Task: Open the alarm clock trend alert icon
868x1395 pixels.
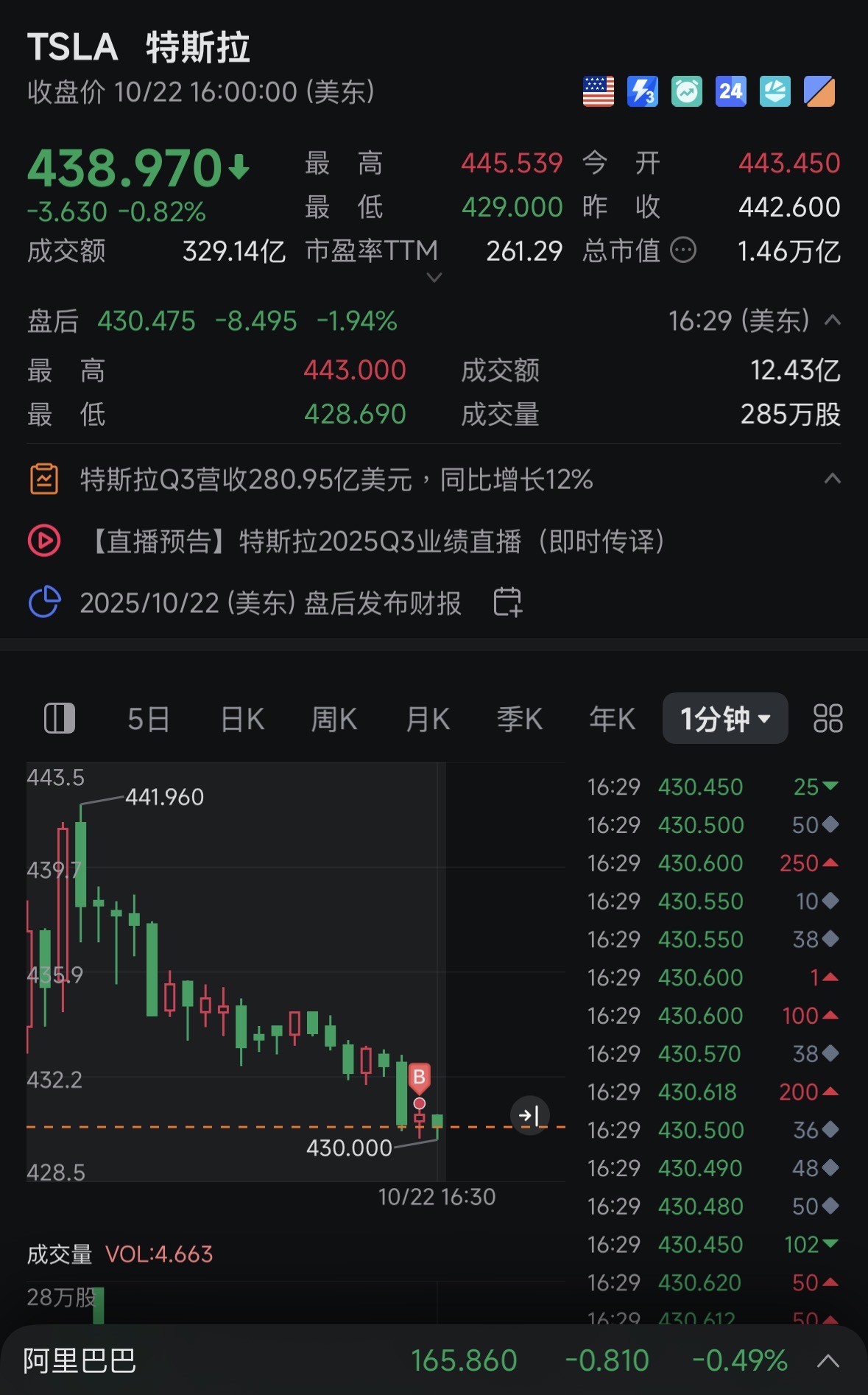Action: pyautogui.click(x=686, y=91)
